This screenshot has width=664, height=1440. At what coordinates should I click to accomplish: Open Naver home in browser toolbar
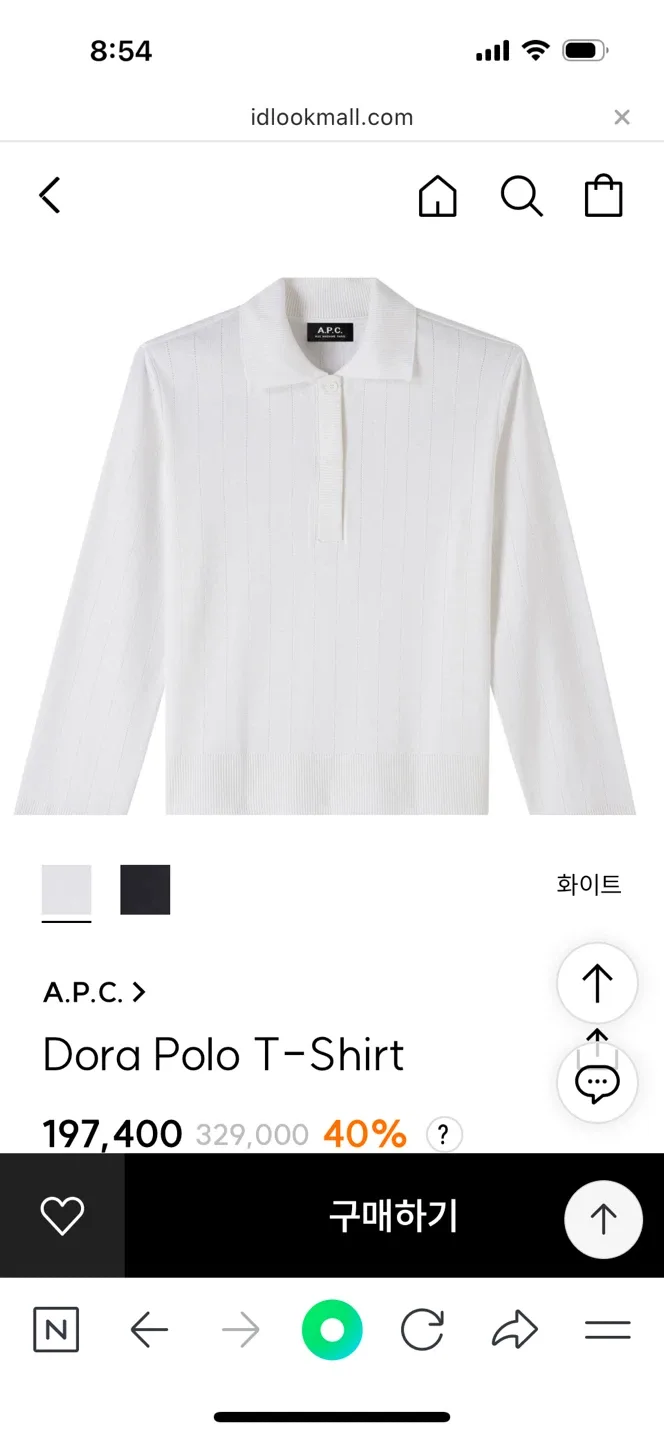click(56, 1330)
